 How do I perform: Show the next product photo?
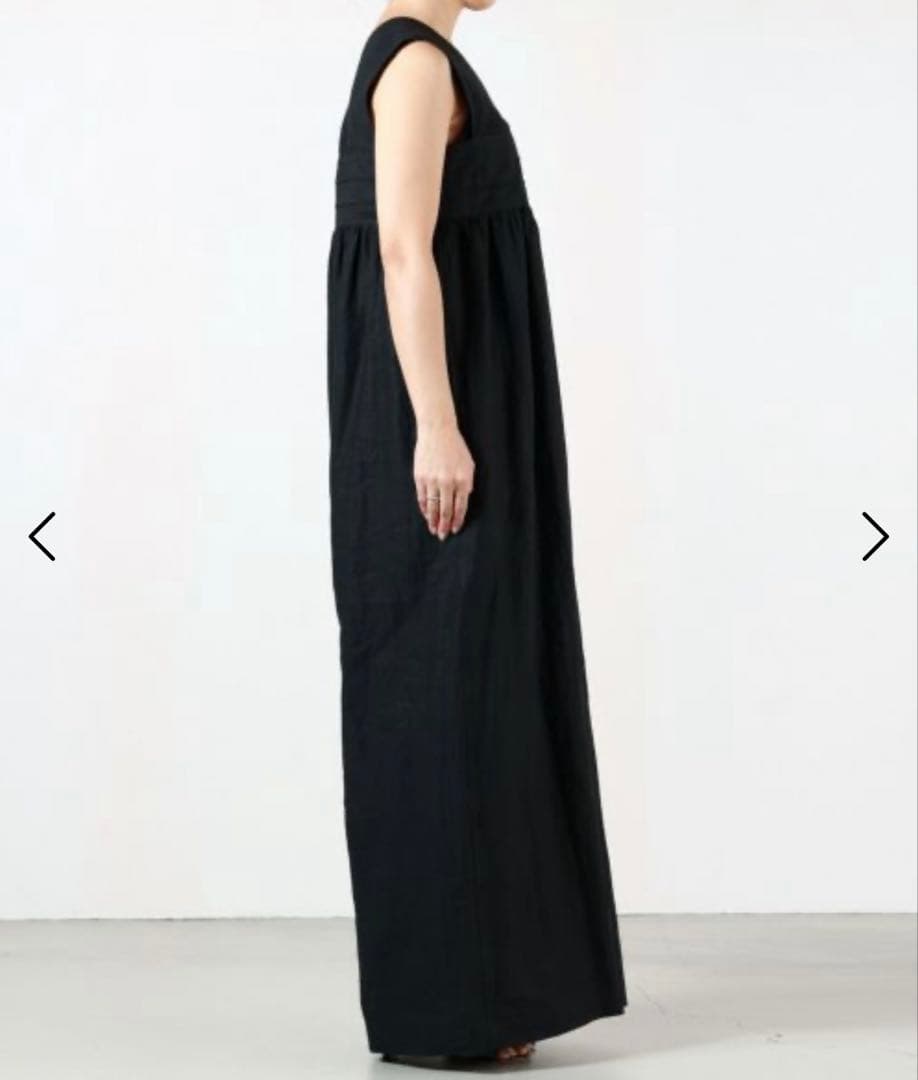[x=875, y=536]
